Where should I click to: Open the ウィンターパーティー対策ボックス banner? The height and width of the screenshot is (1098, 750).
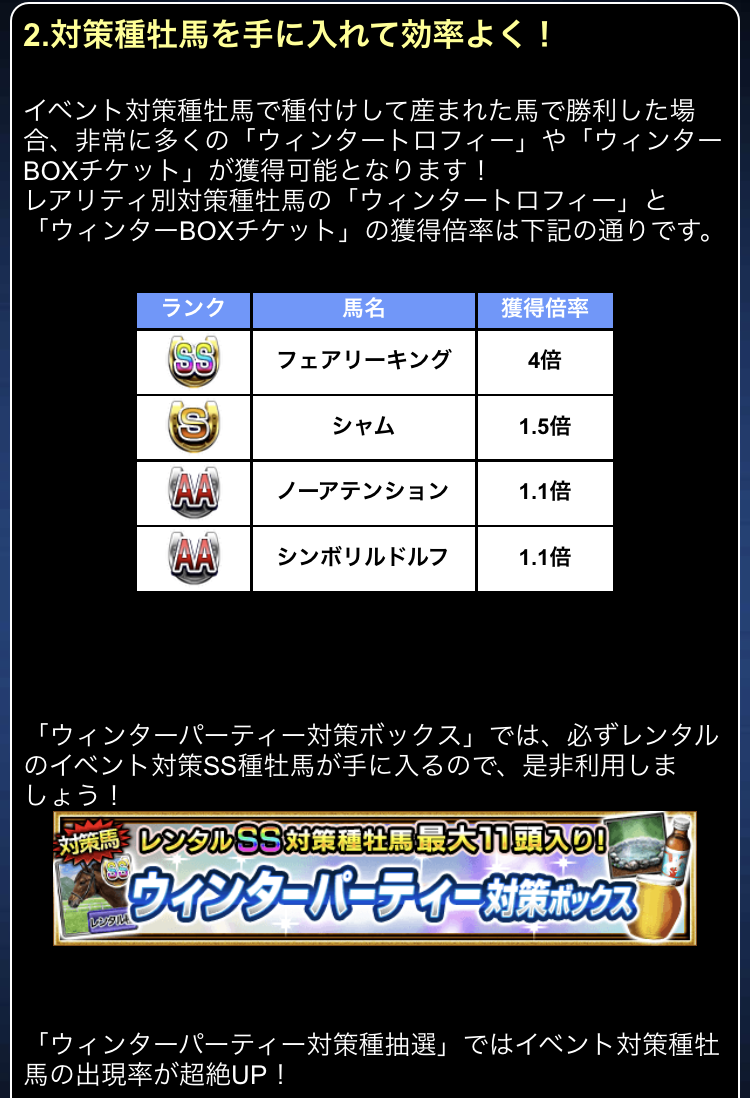375,878
